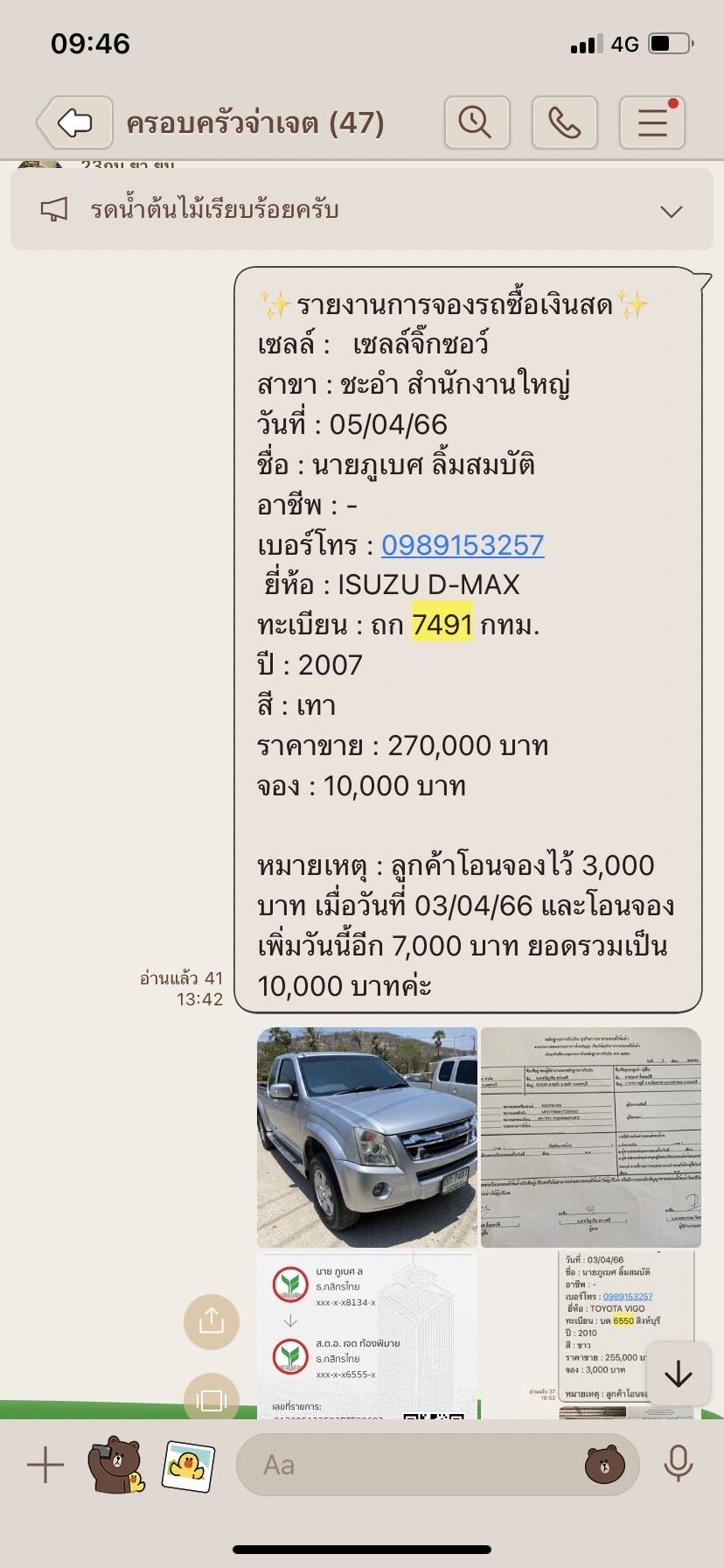Open the plus attachment menu
Screen dimensions: 724x1568
pos(45,1465)
